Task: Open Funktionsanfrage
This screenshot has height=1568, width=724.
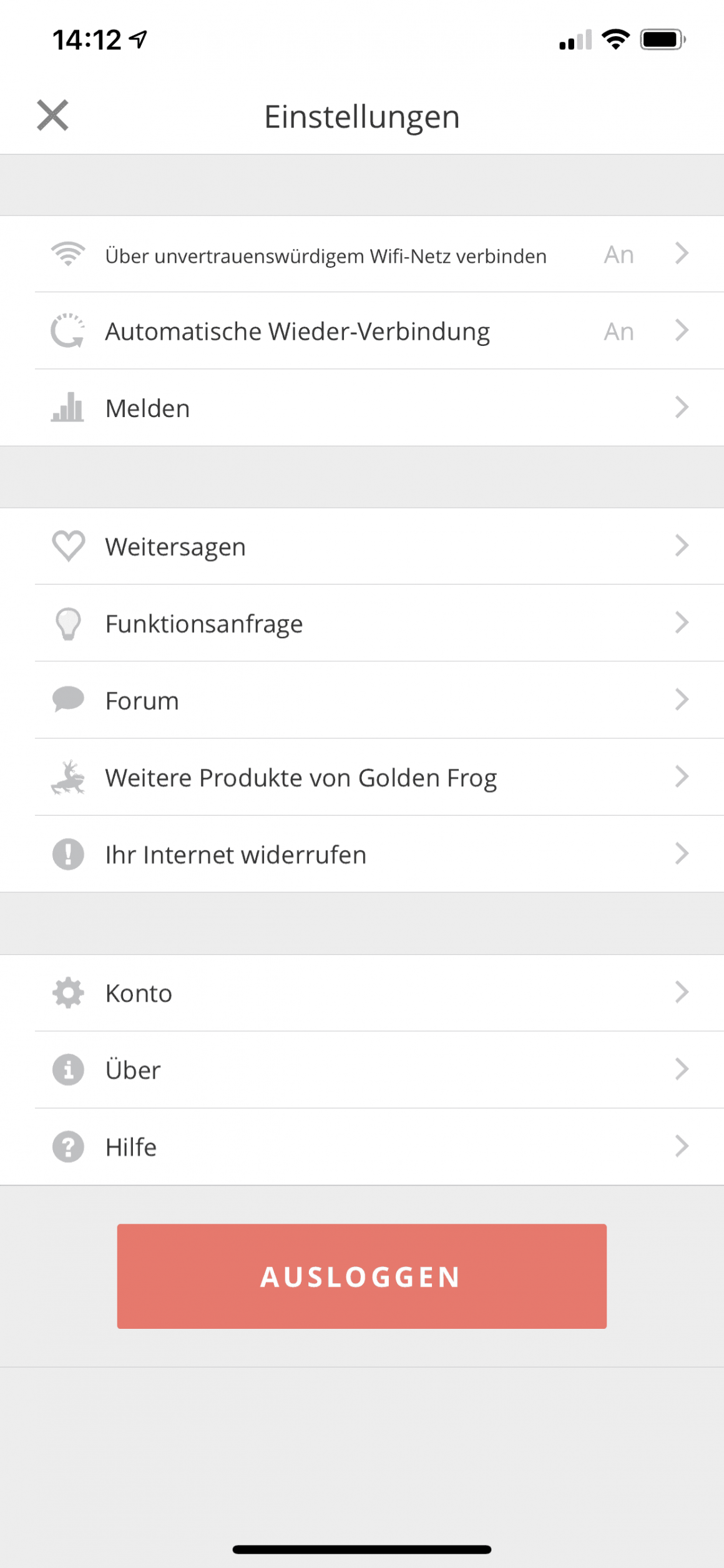Action: tap(362, 623)
